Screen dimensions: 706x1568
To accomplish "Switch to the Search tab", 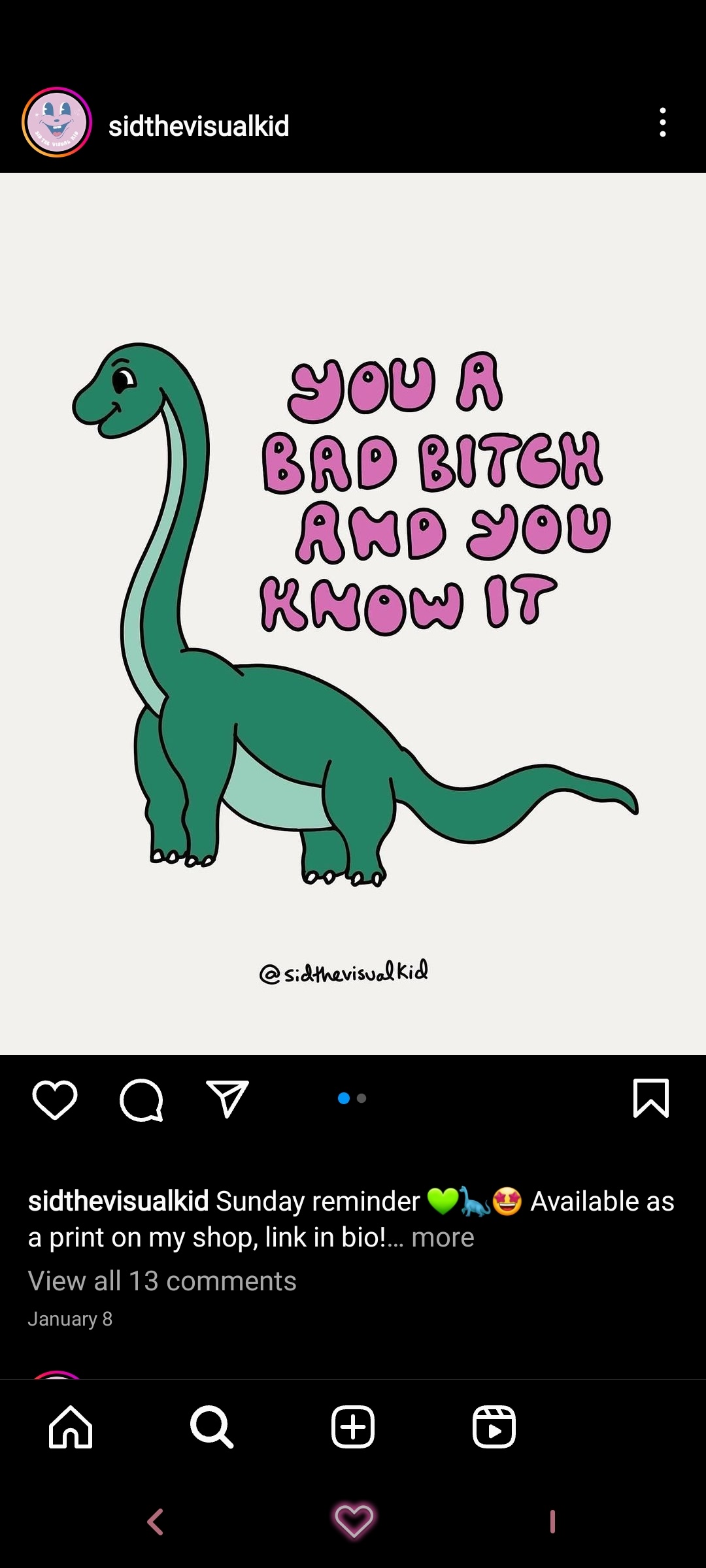I will [x=212, y=1428].
